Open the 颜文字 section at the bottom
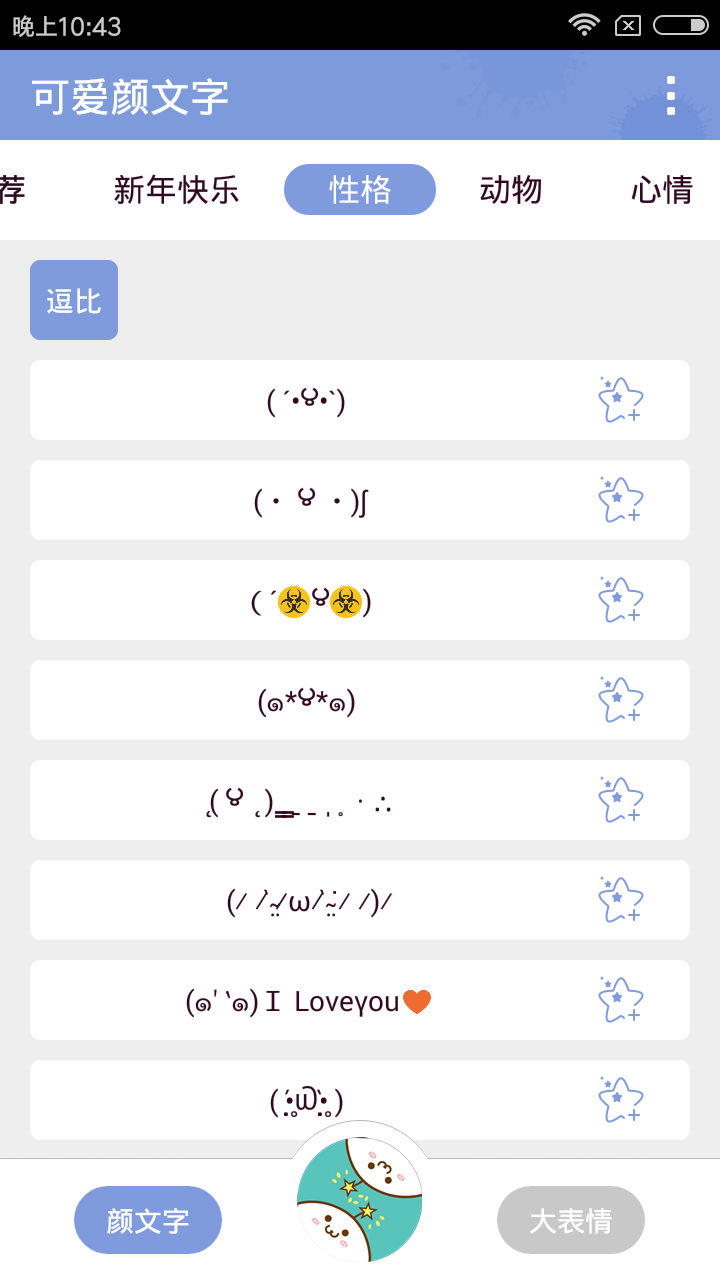Viewport: 720px width, 1280px height. tap(148, 1220)
